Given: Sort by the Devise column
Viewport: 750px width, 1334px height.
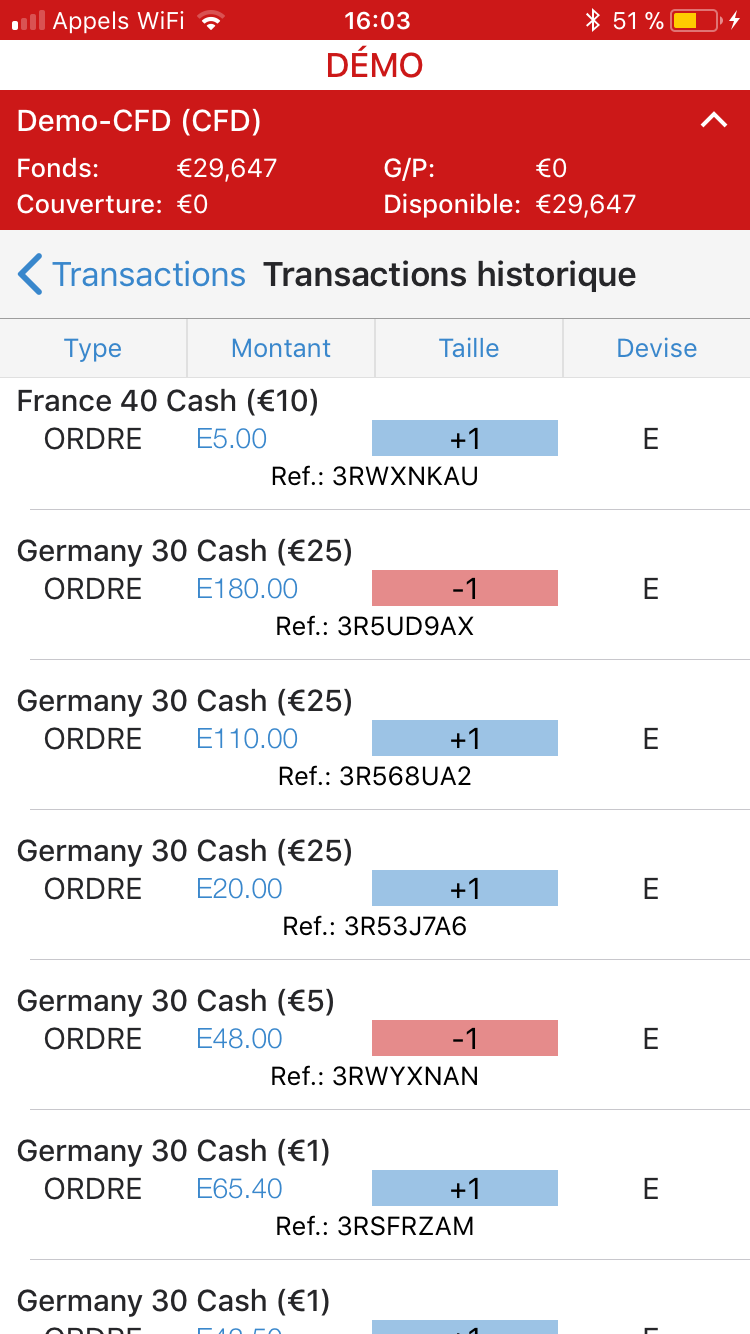Looking at the screenshot, I should [657, 348].
